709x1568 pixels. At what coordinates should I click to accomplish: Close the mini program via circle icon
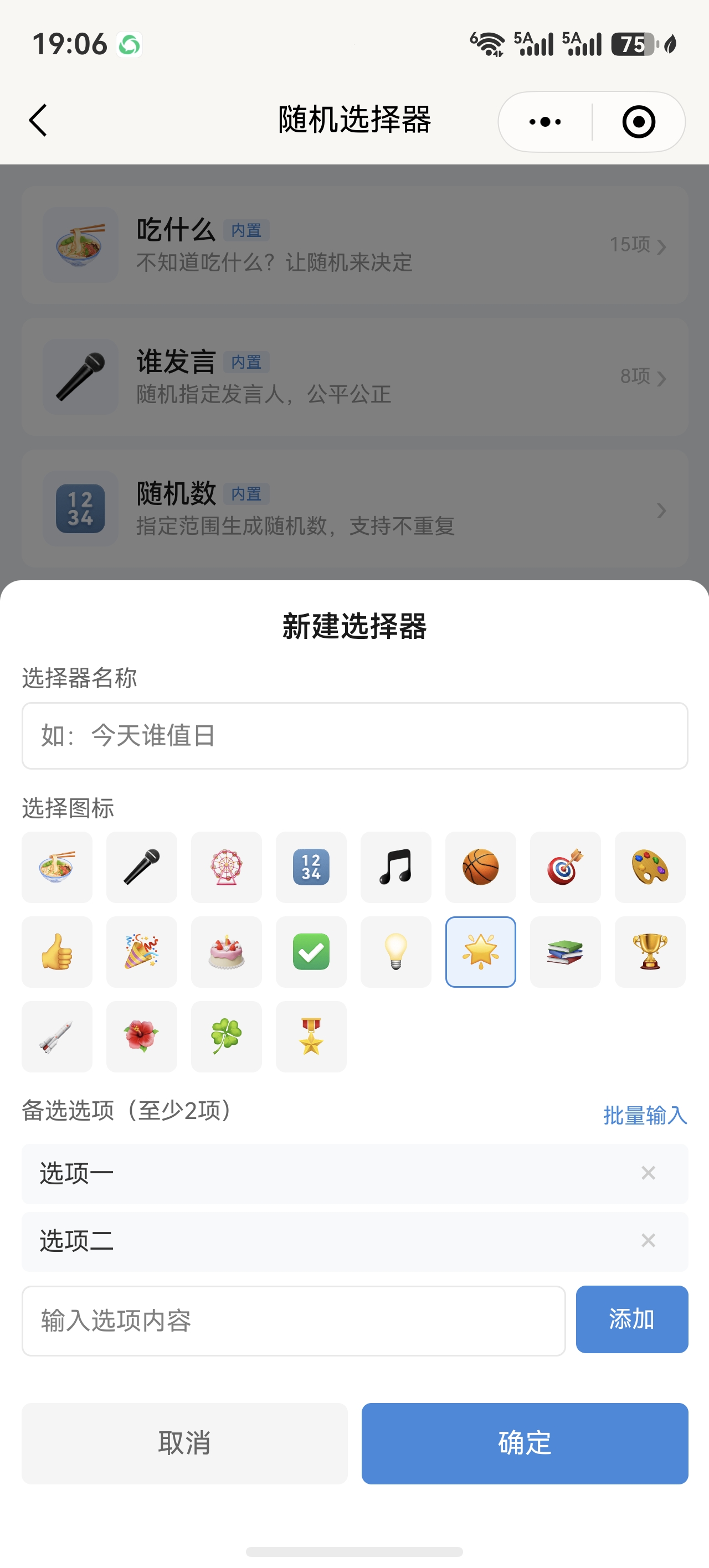638,122
